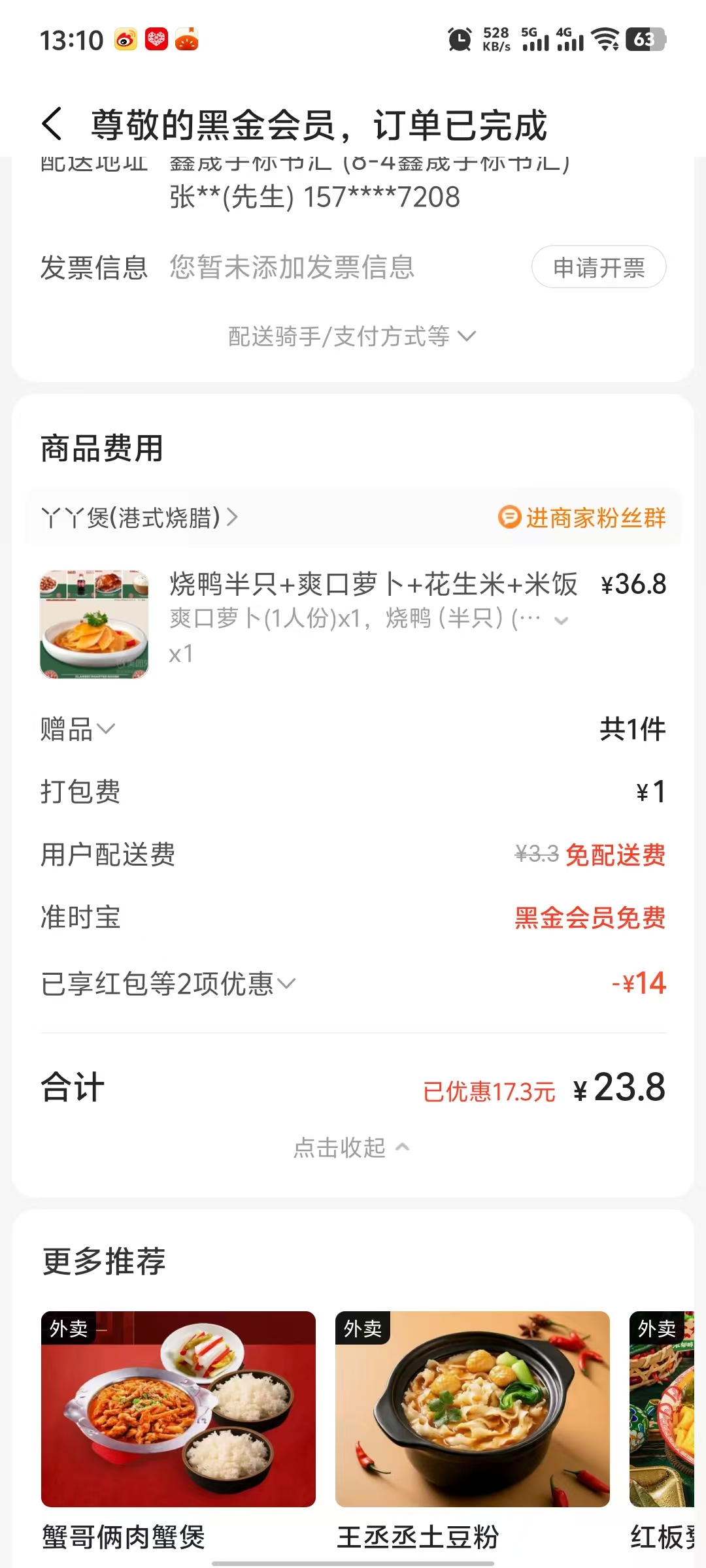Expand 配送骑手/支付方式等 details

[x=352, y=336]
